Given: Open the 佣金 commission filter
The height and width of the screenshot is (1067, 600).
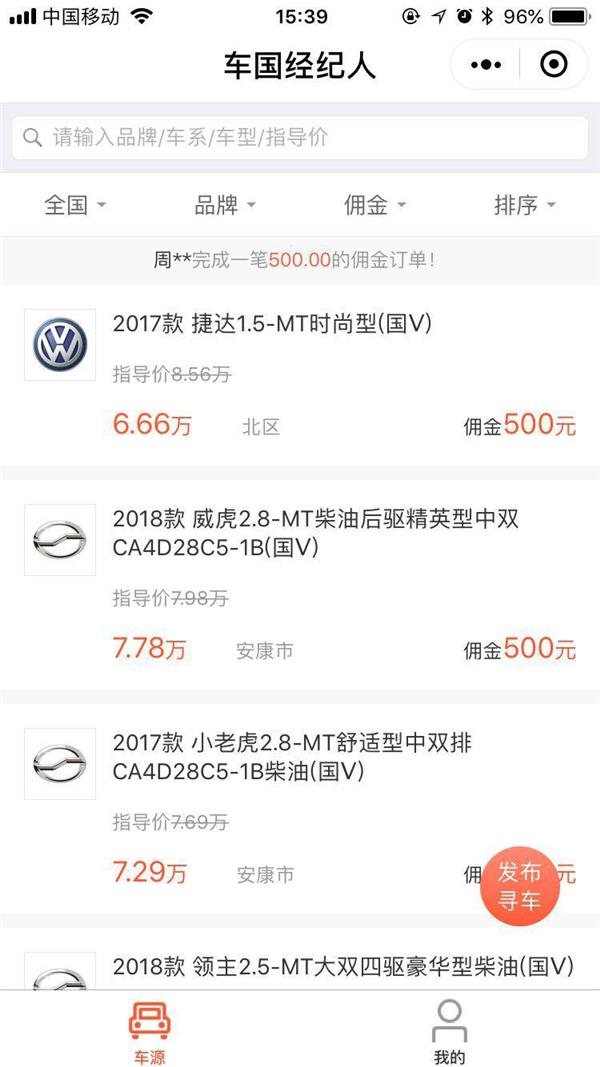Looking at the screenshot, I should [375, 205].
